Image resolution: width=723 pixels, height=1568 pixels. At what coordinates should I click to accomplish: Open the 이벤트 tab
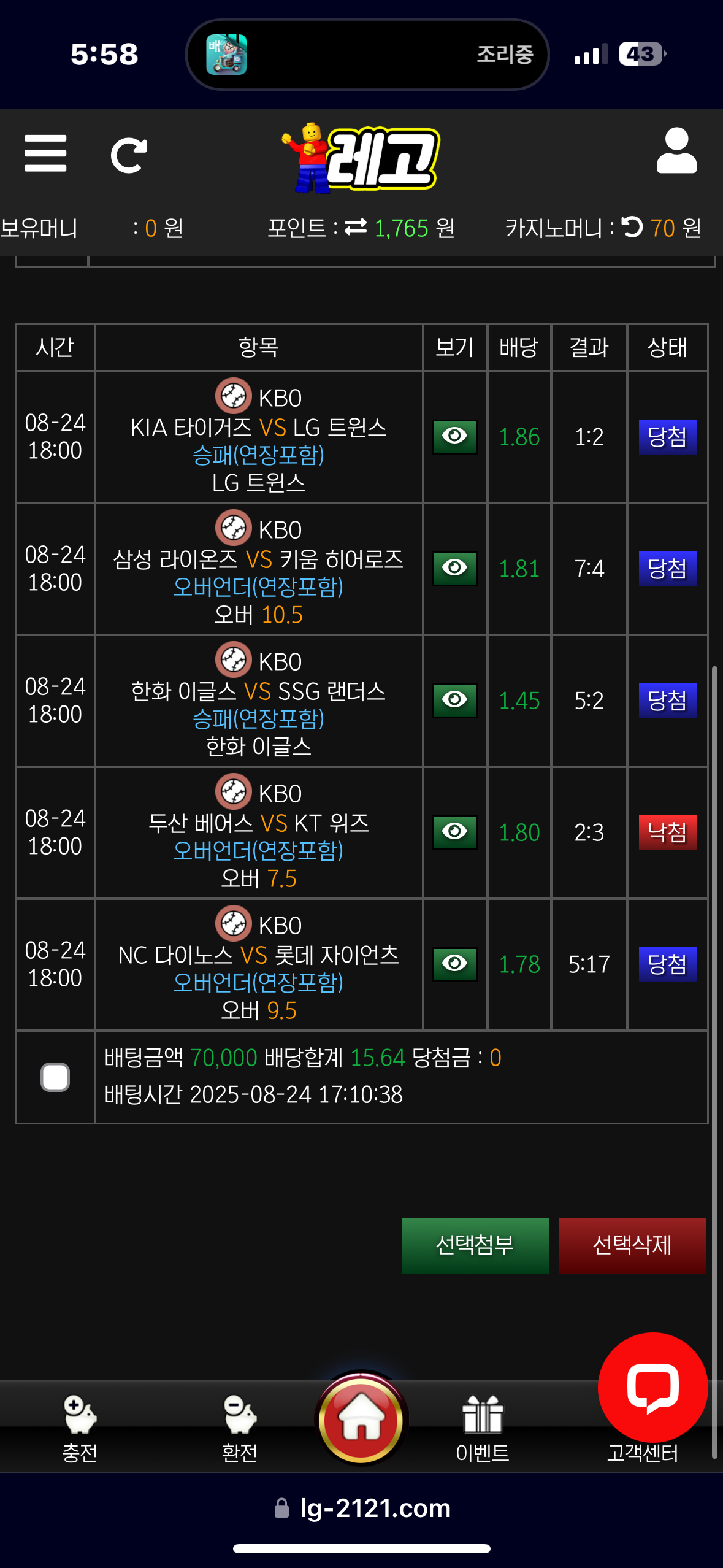coord(483,1428)
